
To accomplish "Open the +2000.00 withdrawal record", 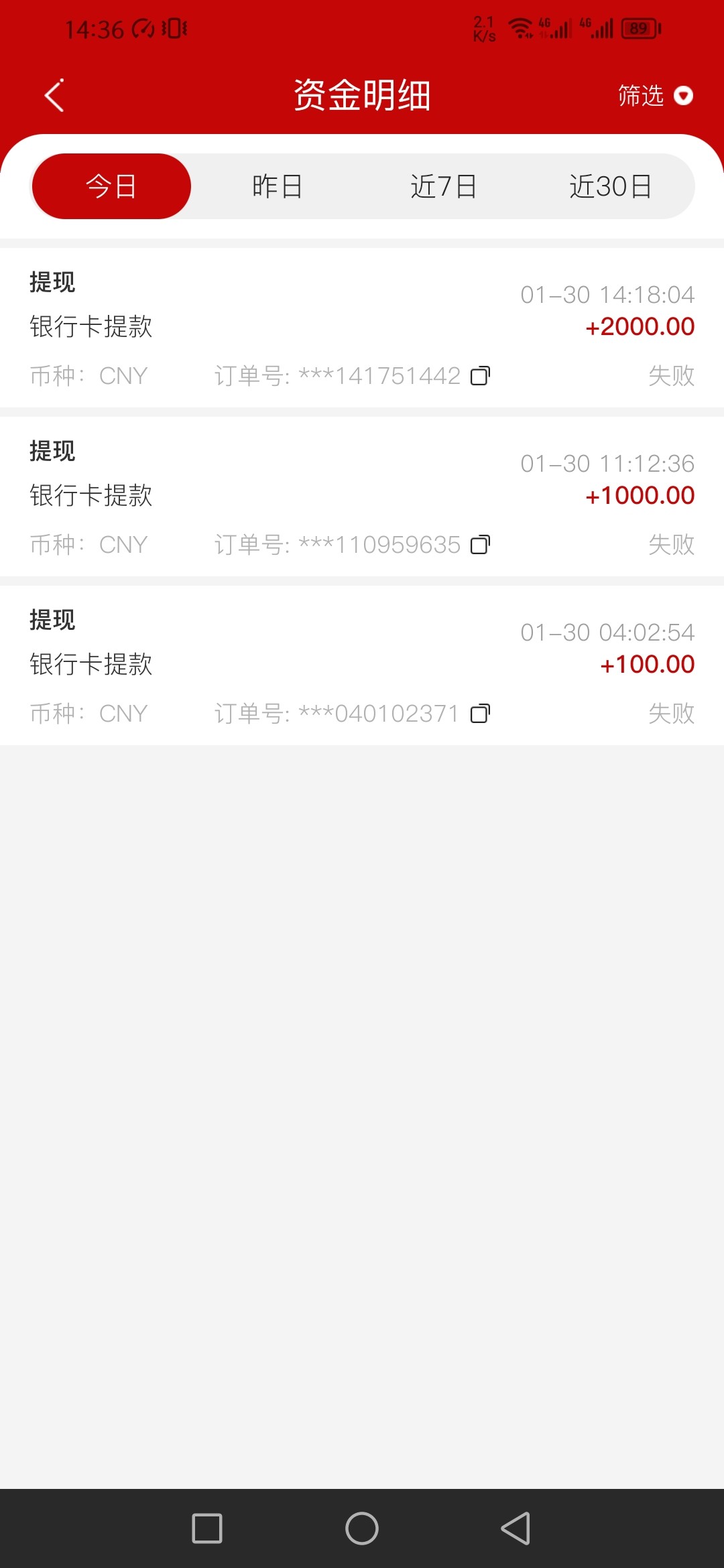I will (x=362, y=328).
